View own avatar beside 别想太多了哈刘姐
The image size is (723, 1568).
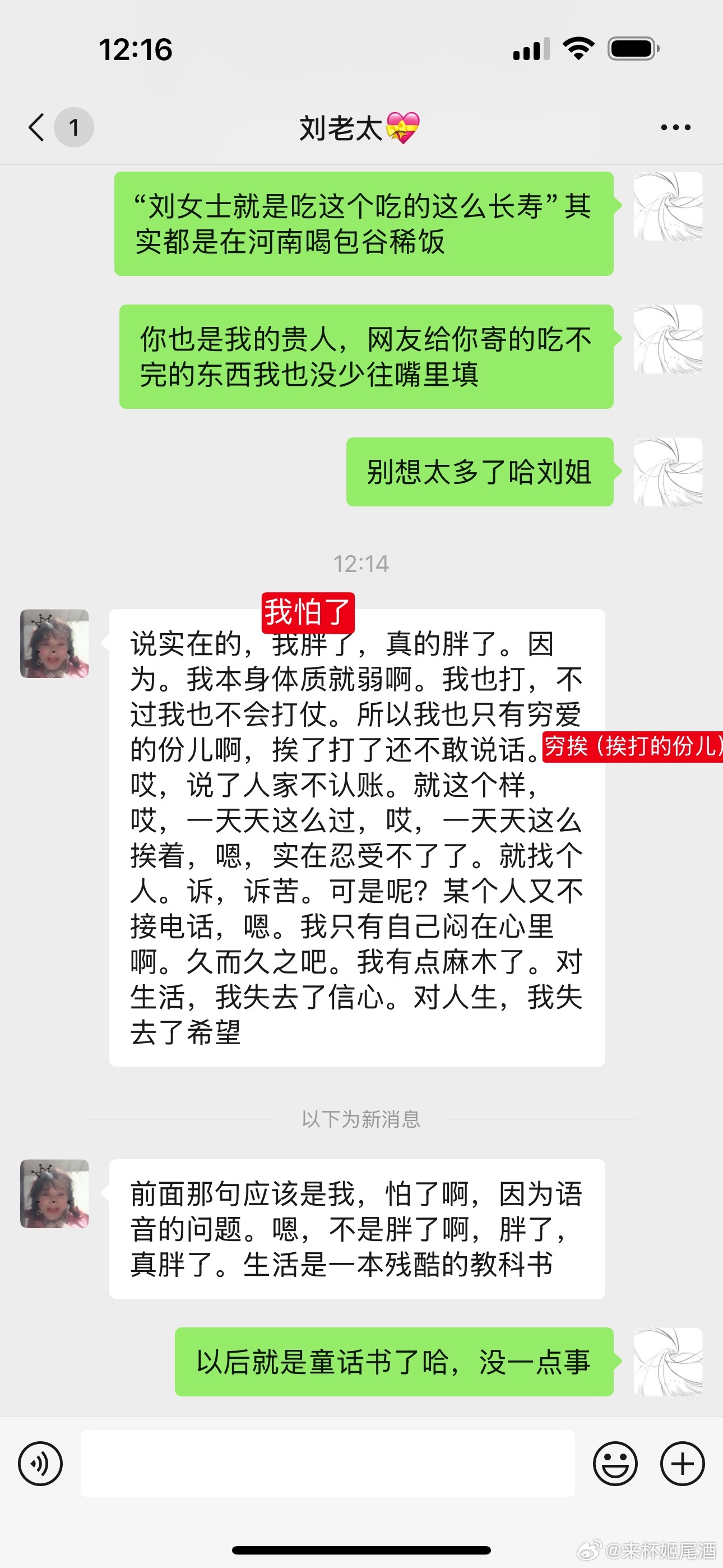668,472
